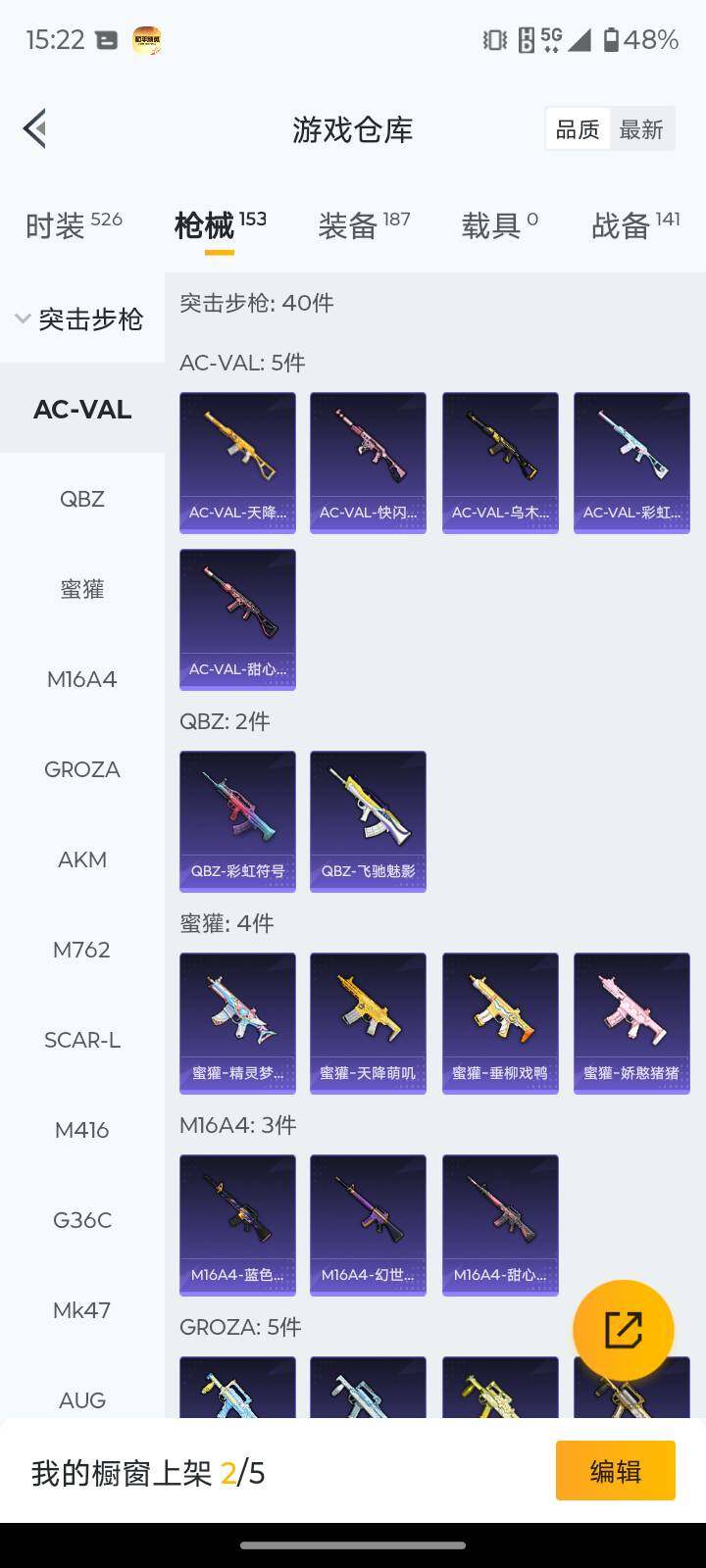706x1568 pixels.
Task: Open the M16A4-幻世 skin tile
Action: coord(368,1225)
